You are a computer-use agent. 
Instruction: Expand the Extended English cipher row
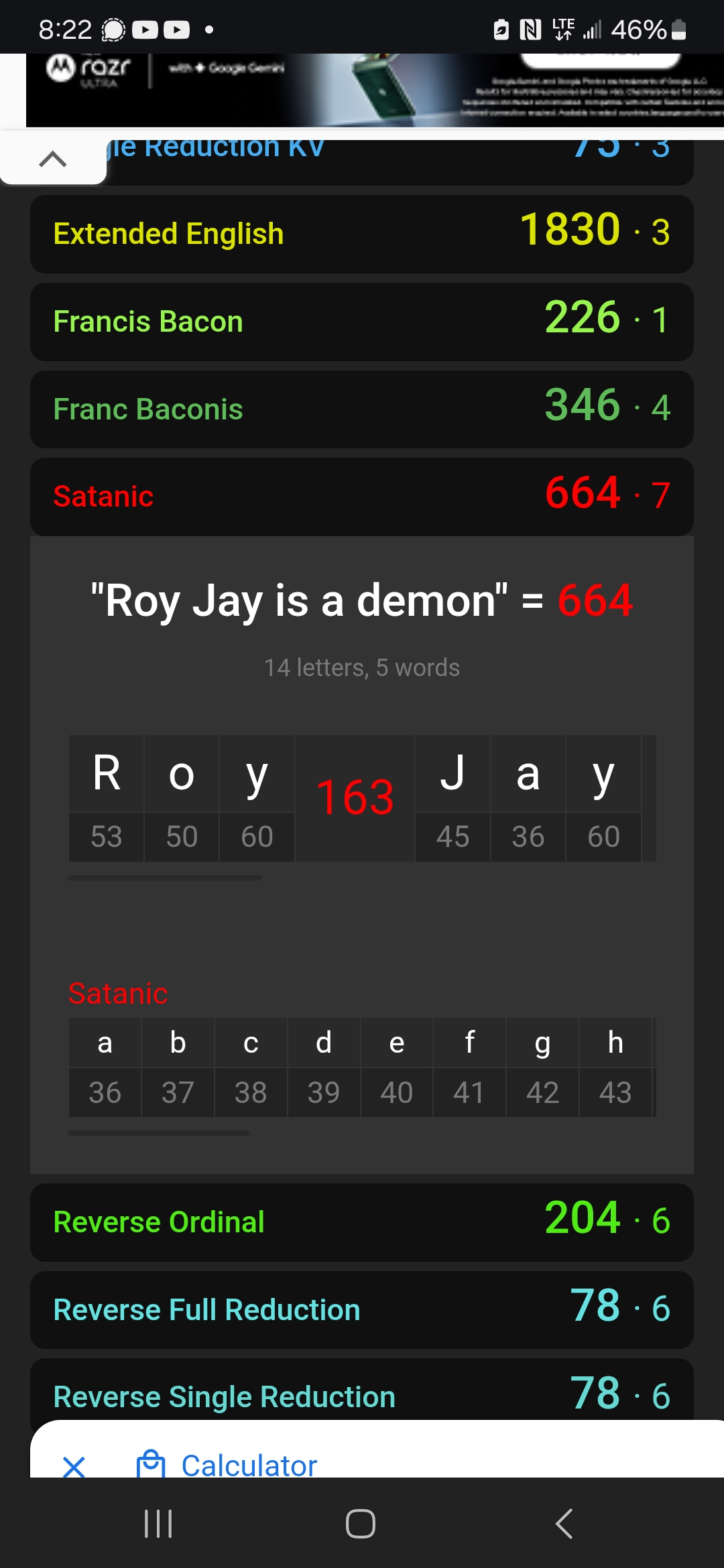tap(362, 234)
